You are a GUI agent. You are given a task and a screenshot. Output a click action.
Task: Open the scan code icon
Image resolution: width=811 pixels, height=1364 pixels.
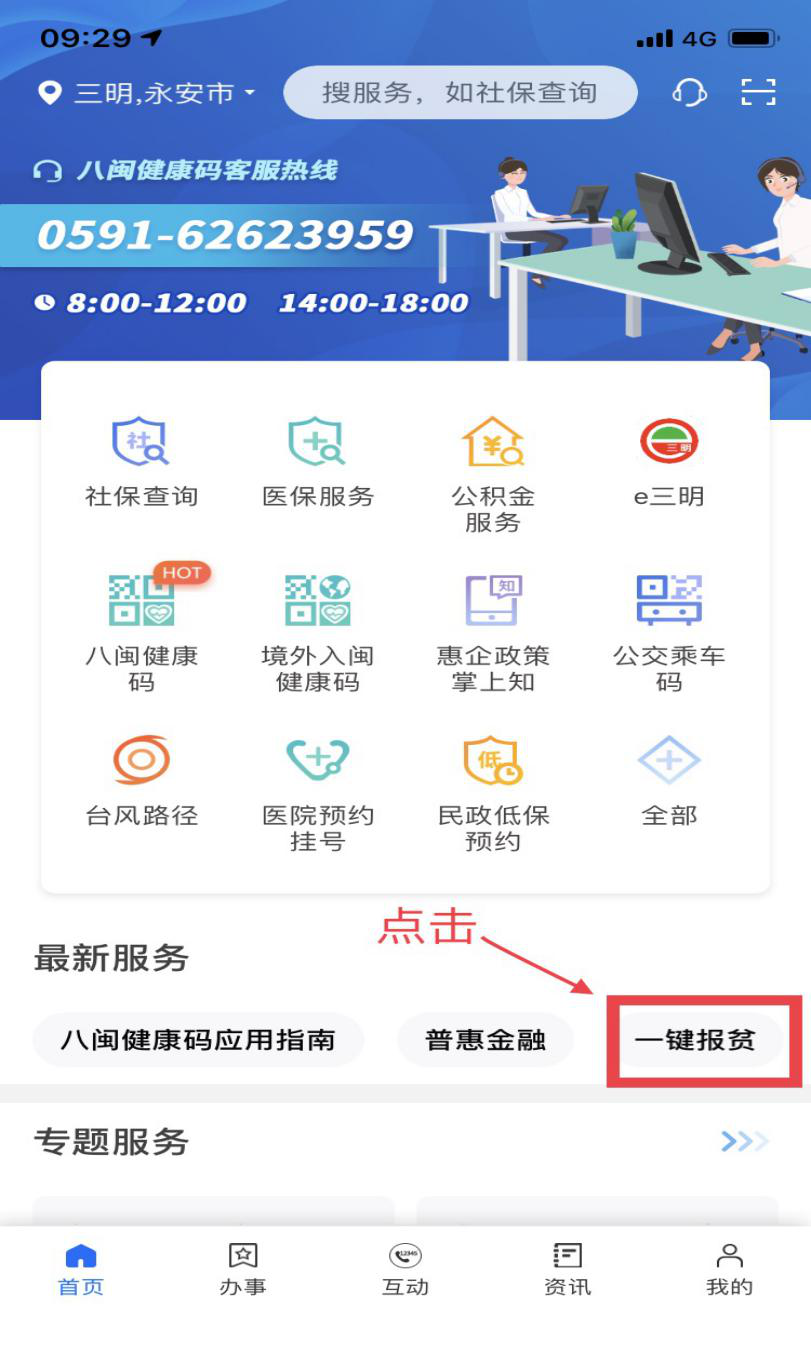point(758,93)
